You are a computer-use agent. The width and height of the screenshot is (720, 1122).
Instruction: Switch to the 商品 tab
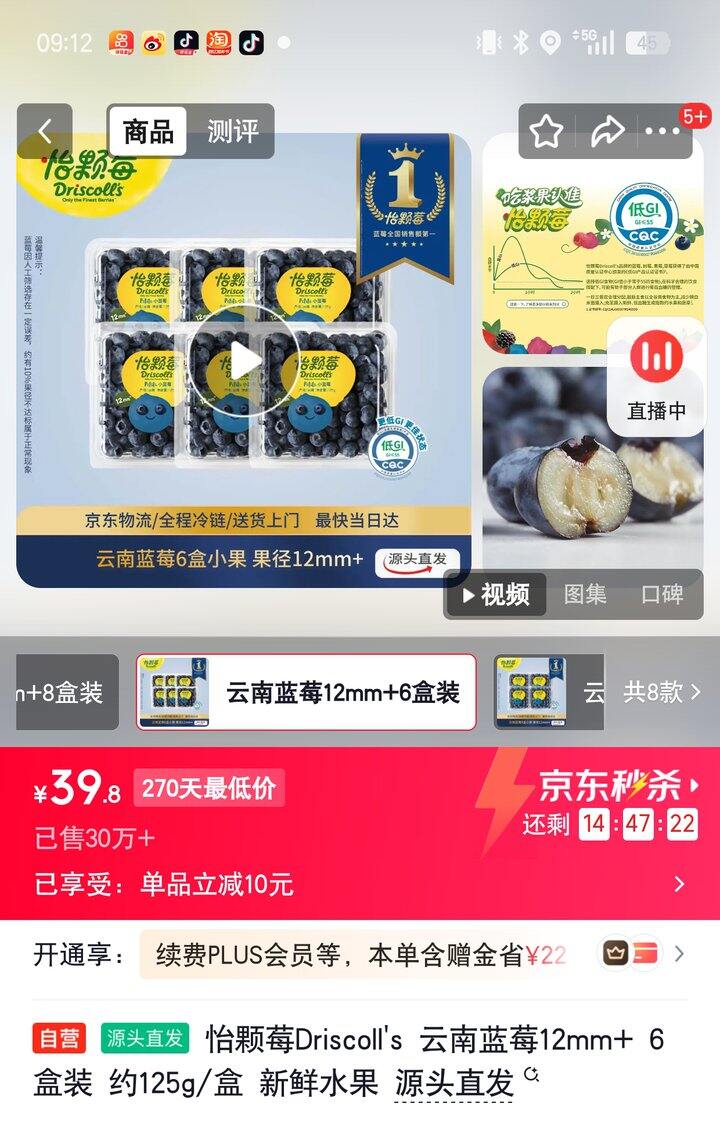(x=148, y=131)
